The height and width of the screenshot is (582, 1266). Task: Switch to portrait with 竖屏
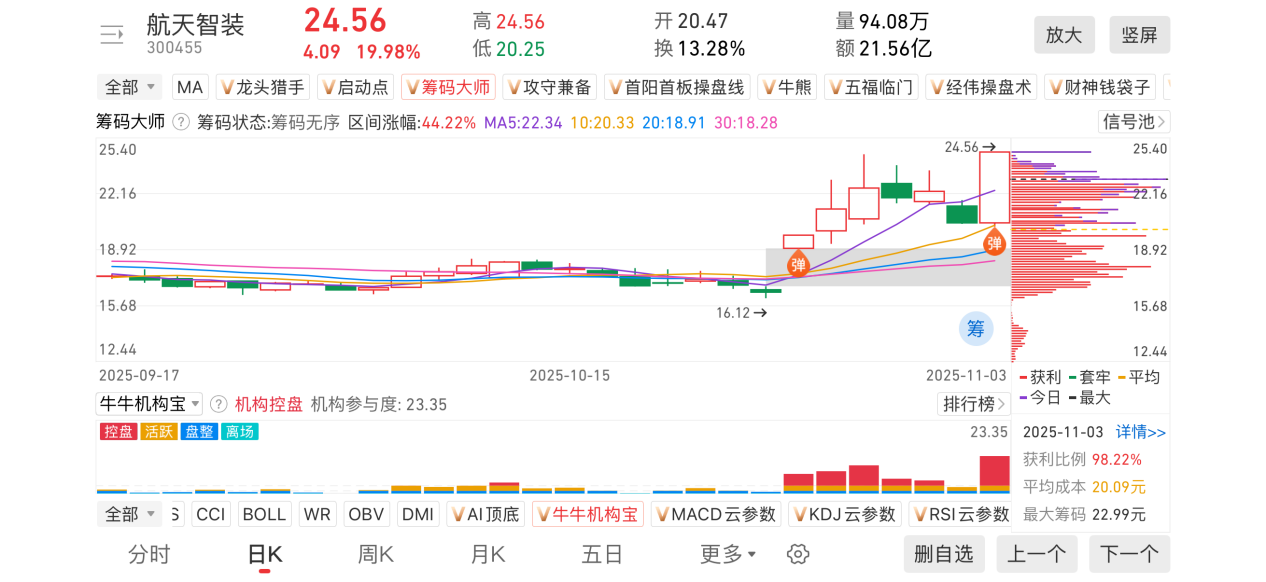click(1139, 35)
